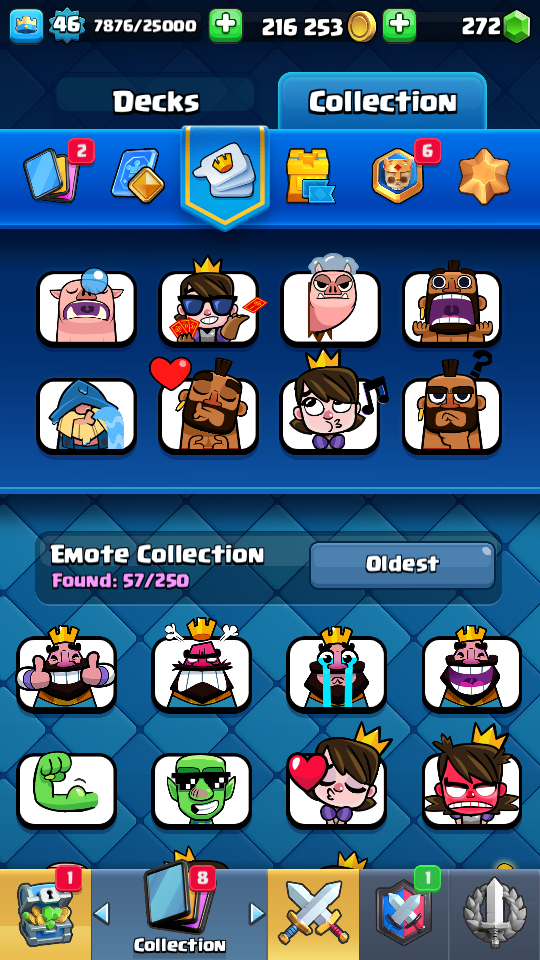This screenshot has width=540, height=960.
Task: Open the tower skins section
Action: [x=309, y=176]
